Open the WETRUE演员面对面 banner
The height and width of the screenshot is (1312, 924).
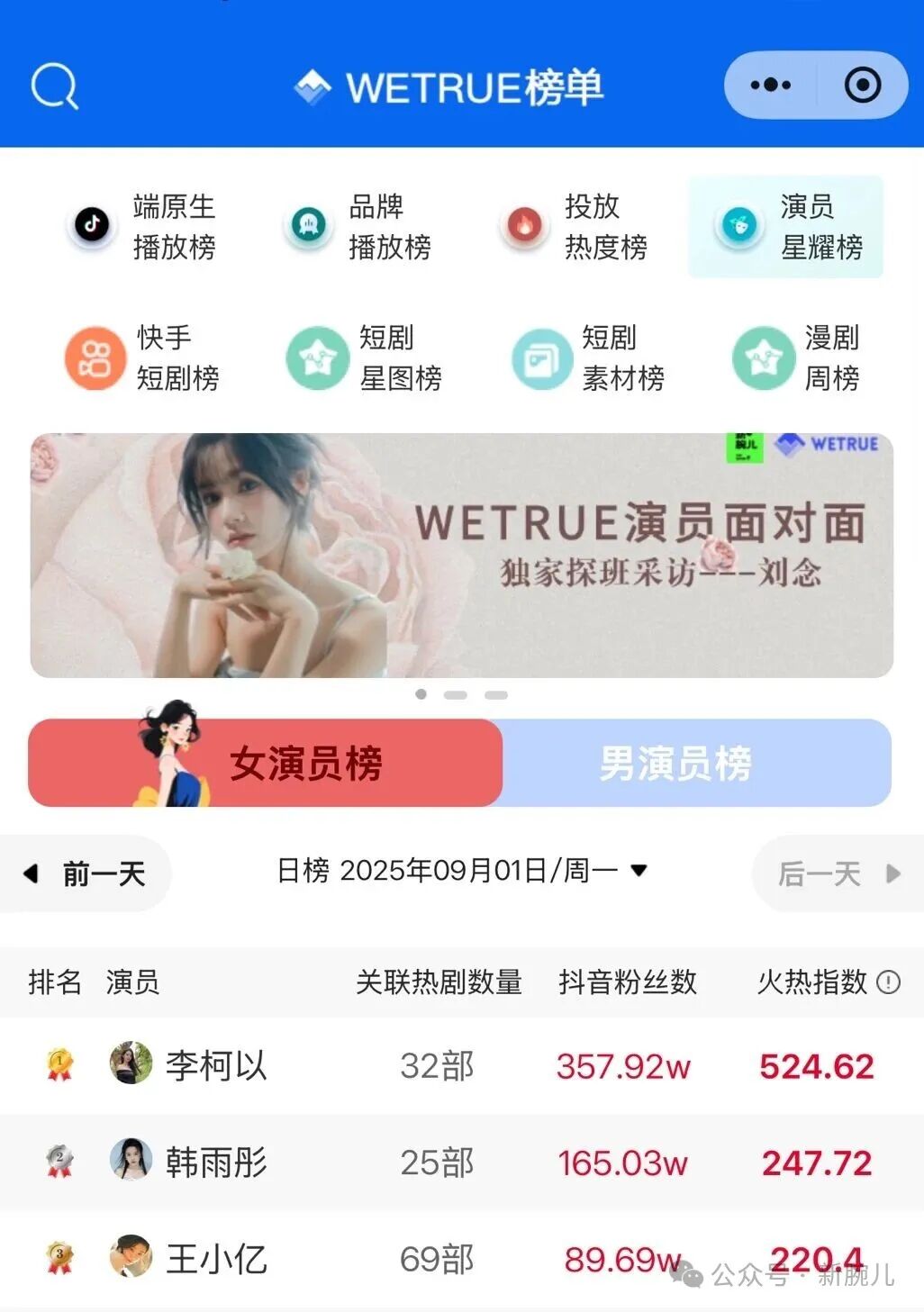tap(461, 556)
